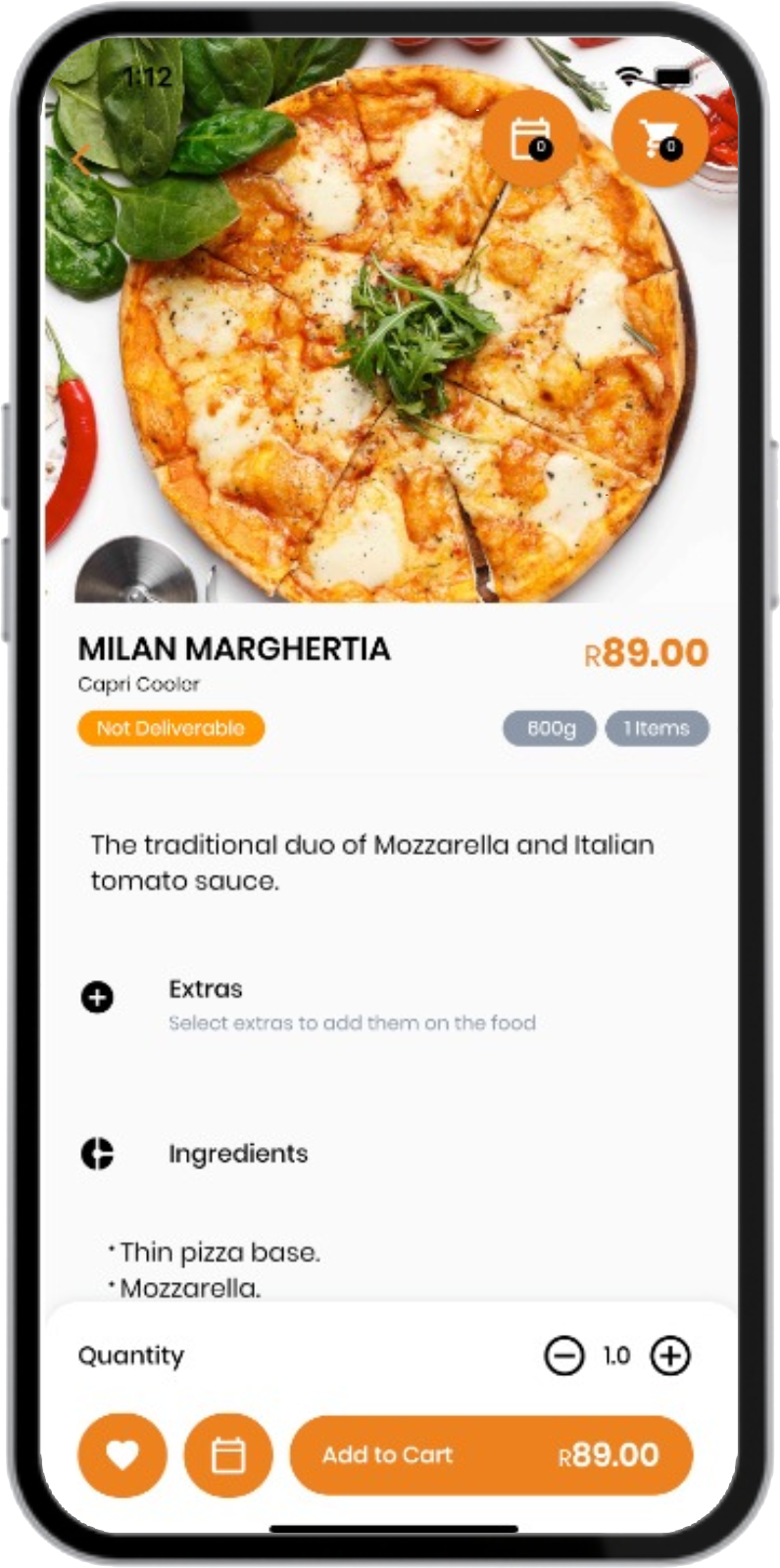Increase quantity with plus button
Screen dimensions: 780x1568
click(670, 1355)
